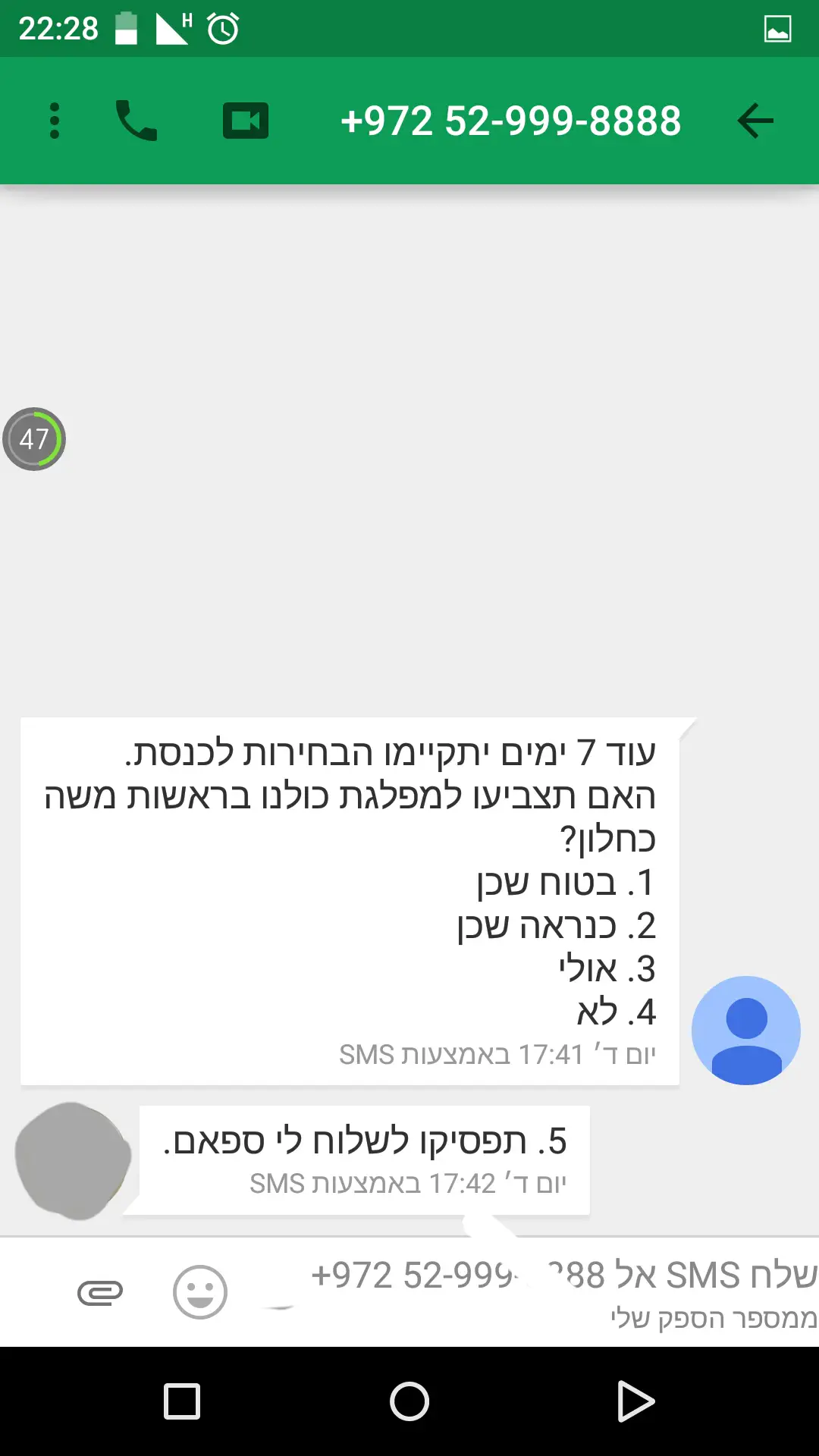Tap the floating 47 circle widget
The width and height of the screenshot is (819, 1456).
(34, 439)
